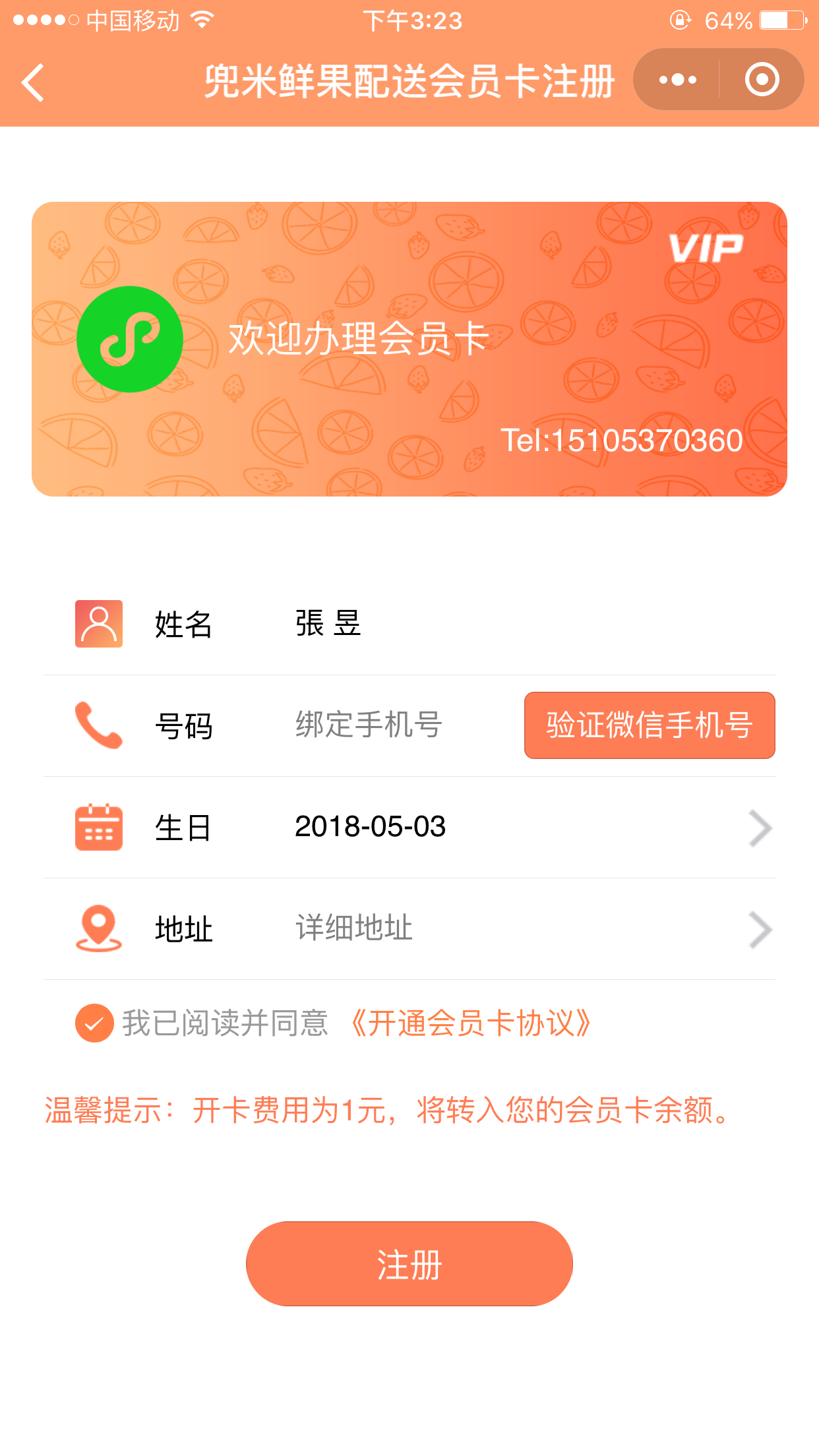Open the 《开通会员卡协议》 link

tap(470, 1023)
